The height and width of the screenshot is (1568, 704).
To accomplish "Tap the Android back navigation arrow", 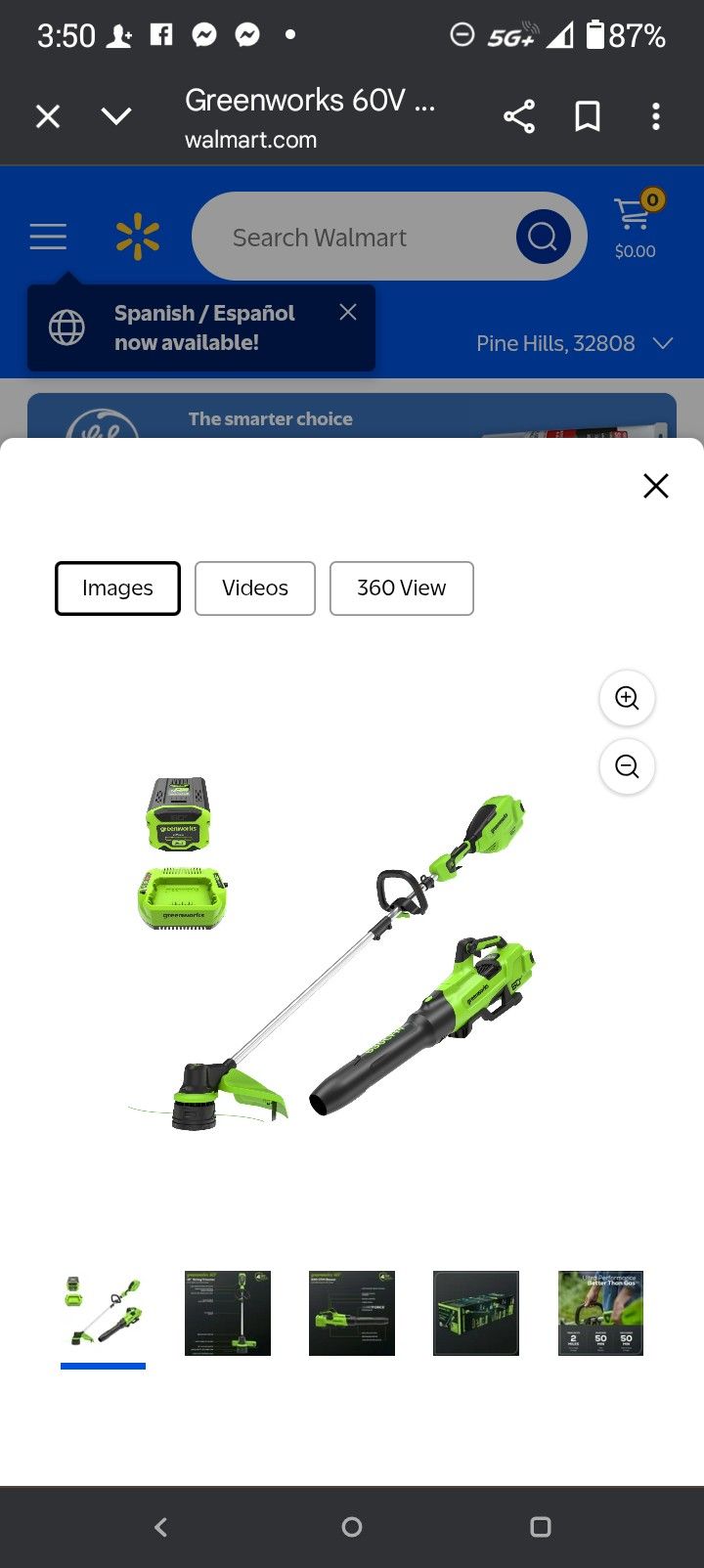I will click(x=159, y=1526).
